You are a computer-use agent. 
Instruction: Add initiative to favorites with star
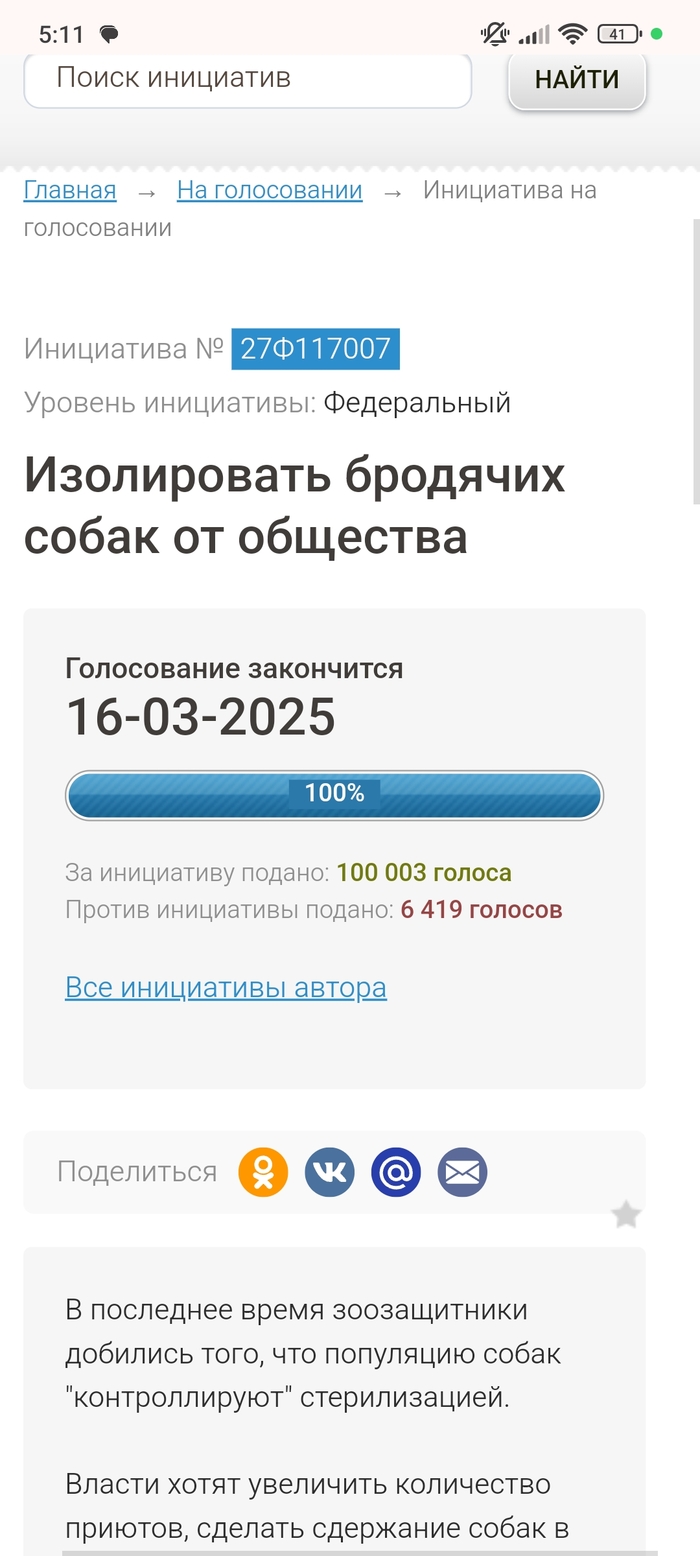point(626,1215)
